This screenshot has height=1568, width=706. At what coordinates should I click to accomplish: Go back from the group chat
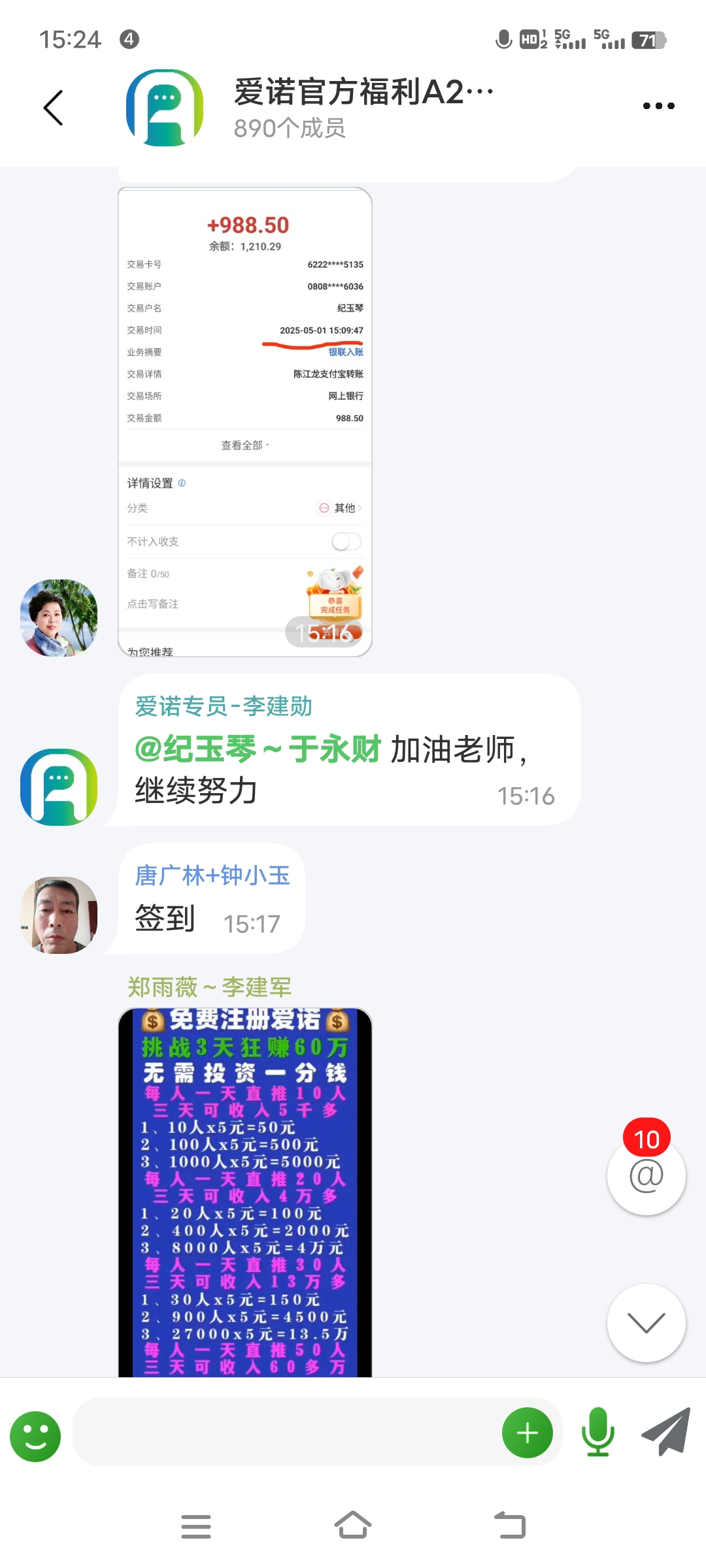coord(53,108)
